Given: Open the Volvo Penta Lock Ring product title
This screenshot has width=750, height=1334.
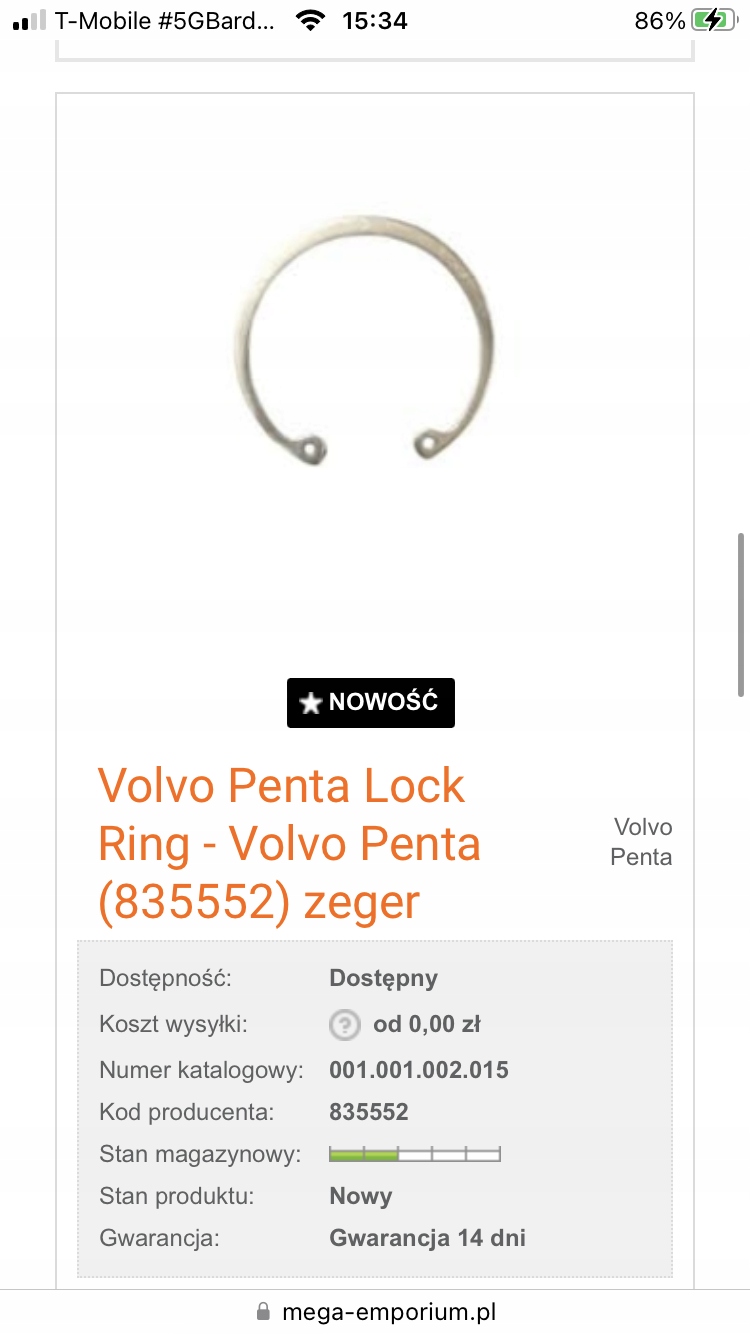Looking at the screenshot, I should click(289, 844).
